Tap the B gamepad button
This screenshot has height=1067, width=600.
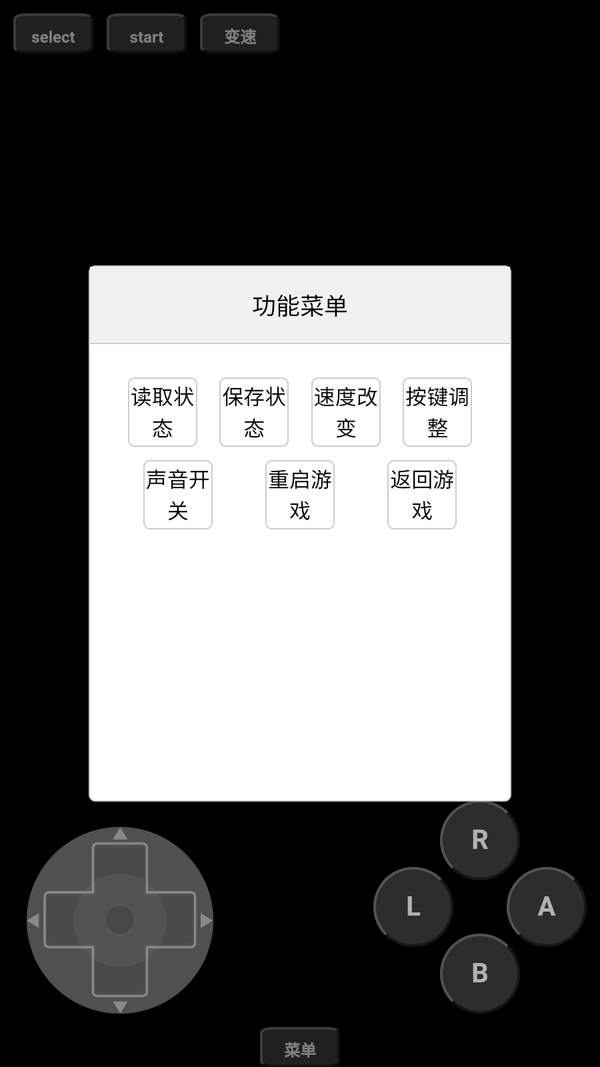[480, 973]
